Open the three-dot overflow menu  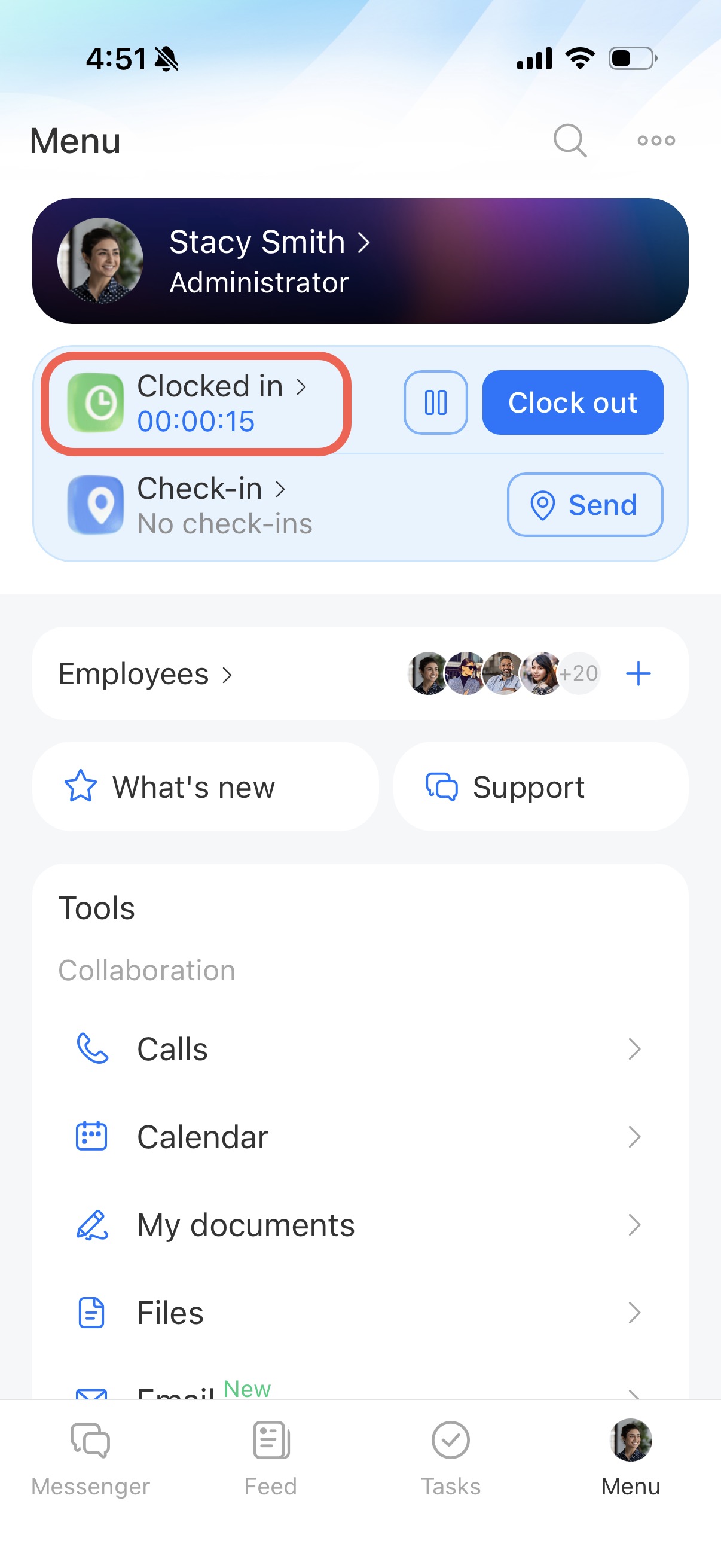(x=655, y=141)
